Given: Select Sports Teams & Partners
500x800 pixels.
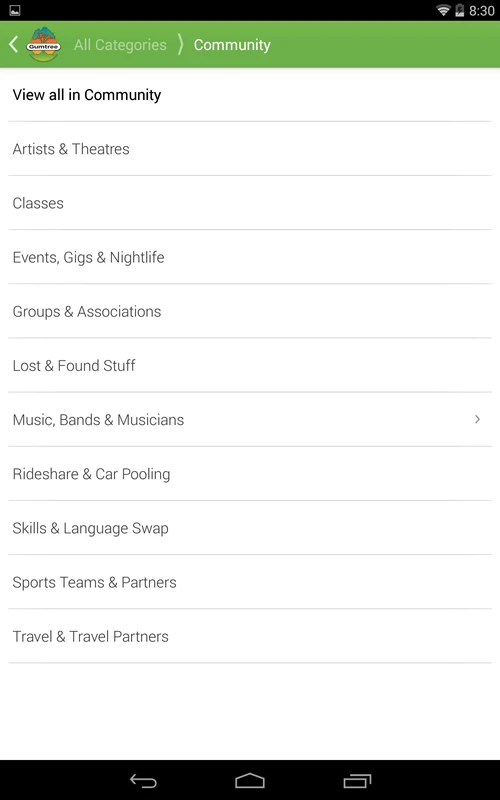Looking at the screenshot, I should click(x=250, y=582).
